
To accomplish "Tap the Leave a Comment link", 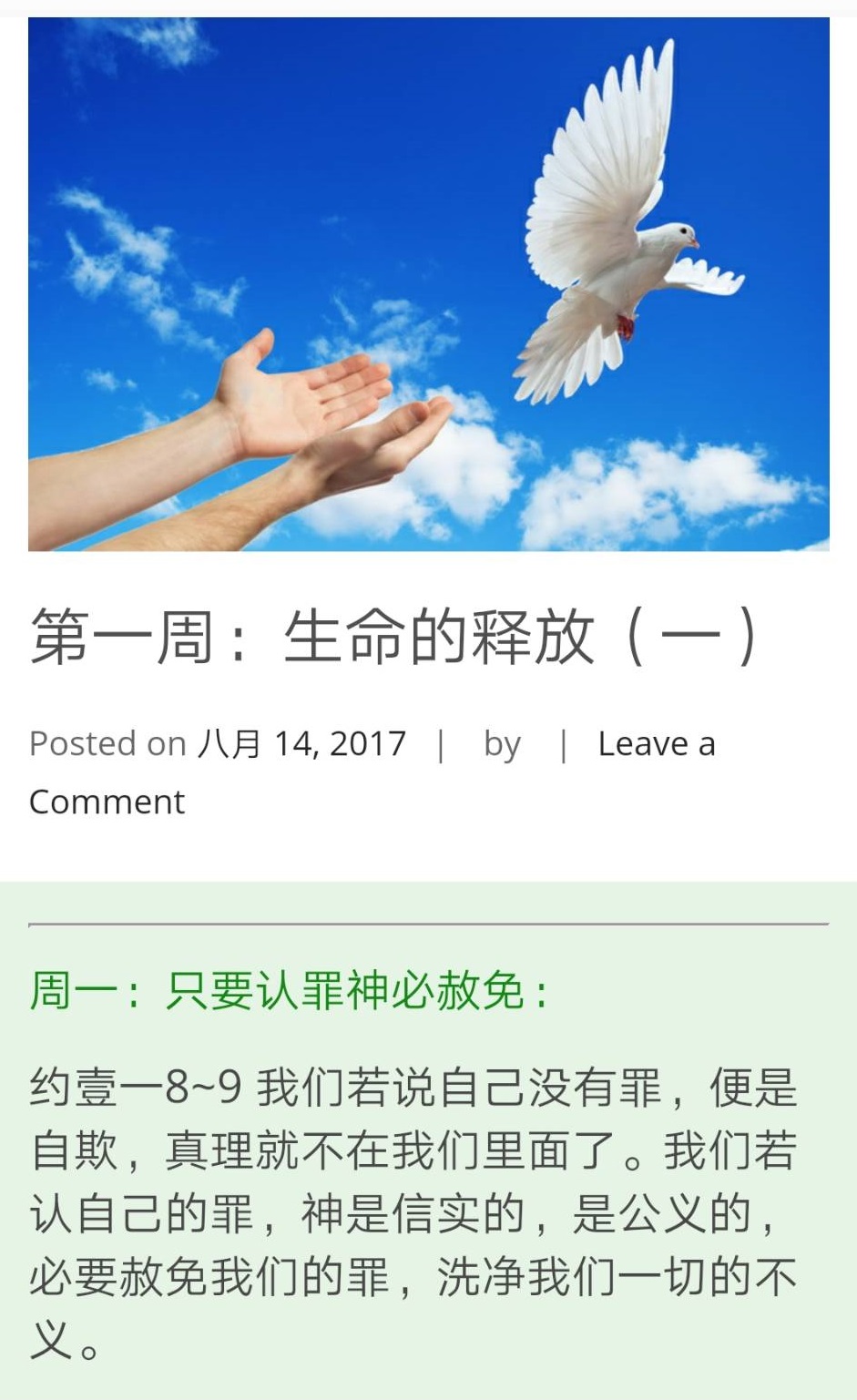I will (656, 744).
